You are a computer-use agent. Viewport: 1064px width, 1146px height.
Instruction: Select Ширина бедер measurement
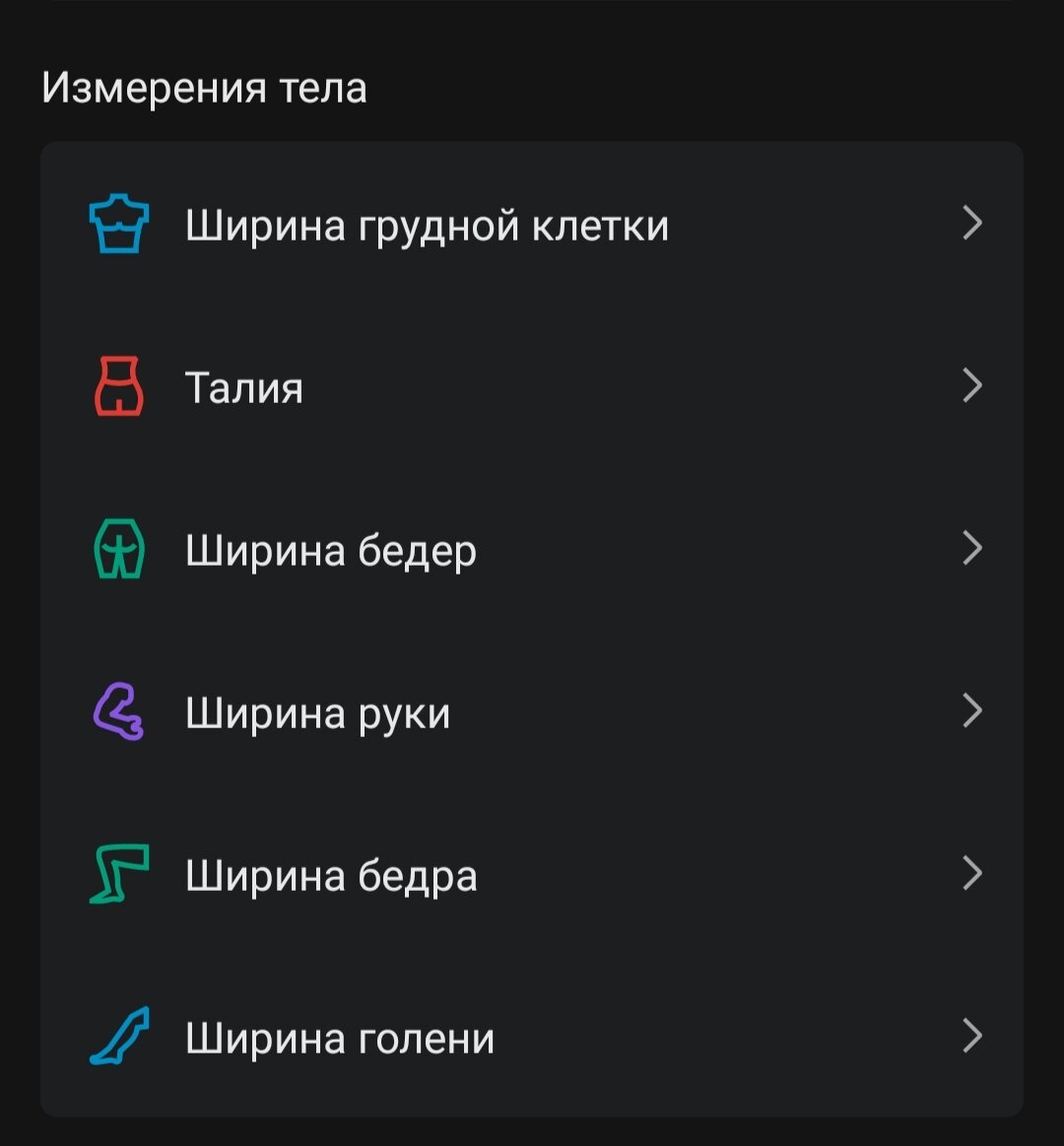(x=532, y=549)
